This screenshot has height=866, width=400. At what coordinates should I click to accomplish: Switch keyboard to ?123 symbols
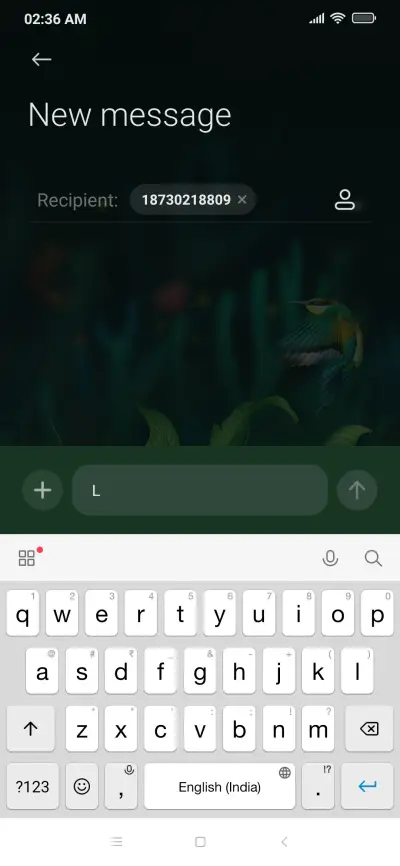[33, 786]
